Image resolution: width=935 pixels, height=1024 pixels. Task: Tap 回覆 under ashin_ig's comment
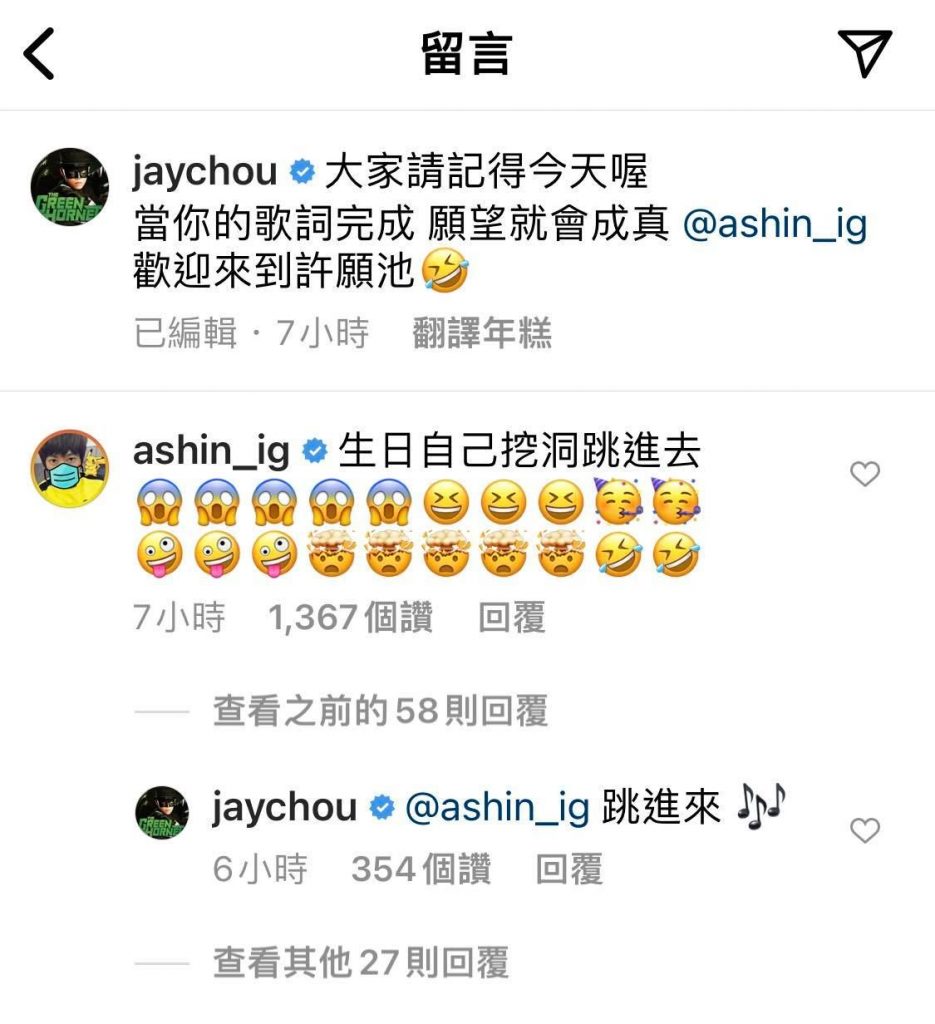[514, 620]
